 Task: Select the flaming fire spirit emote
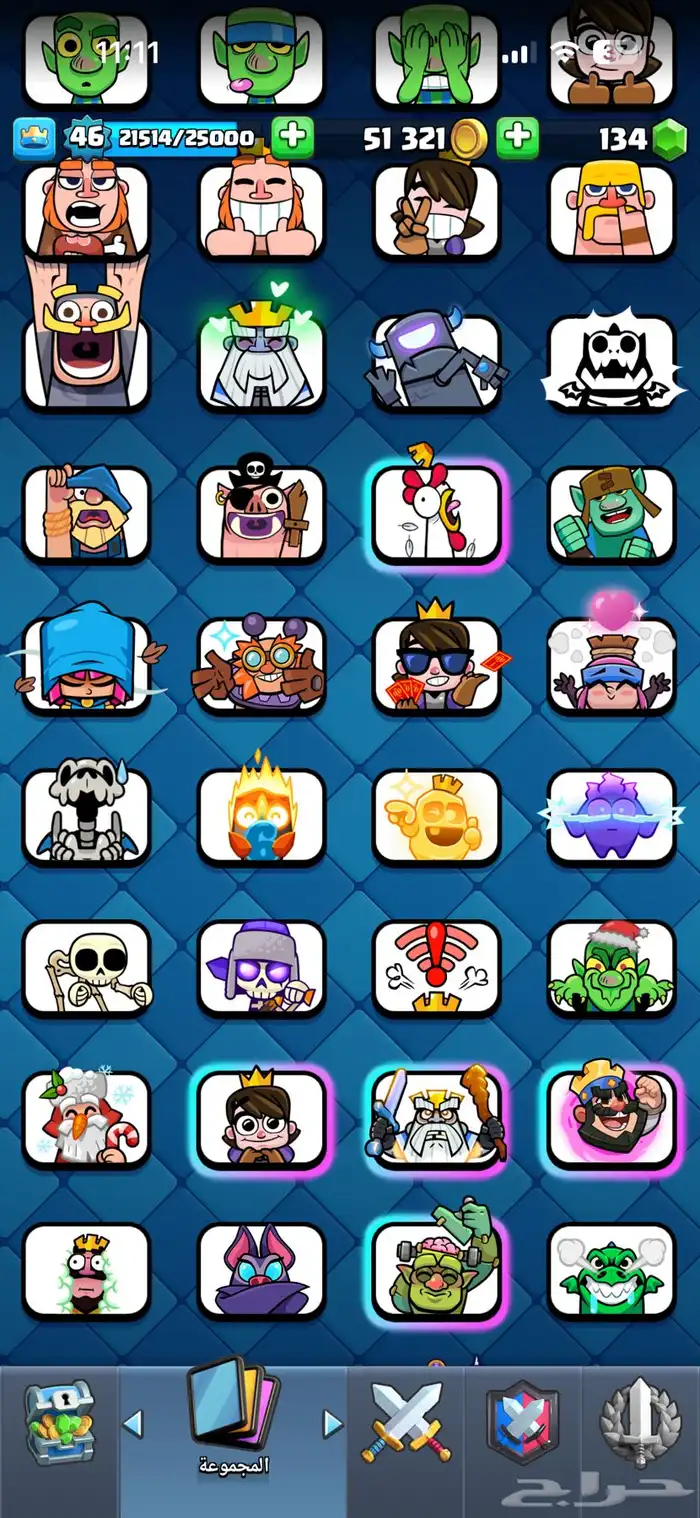261,816
